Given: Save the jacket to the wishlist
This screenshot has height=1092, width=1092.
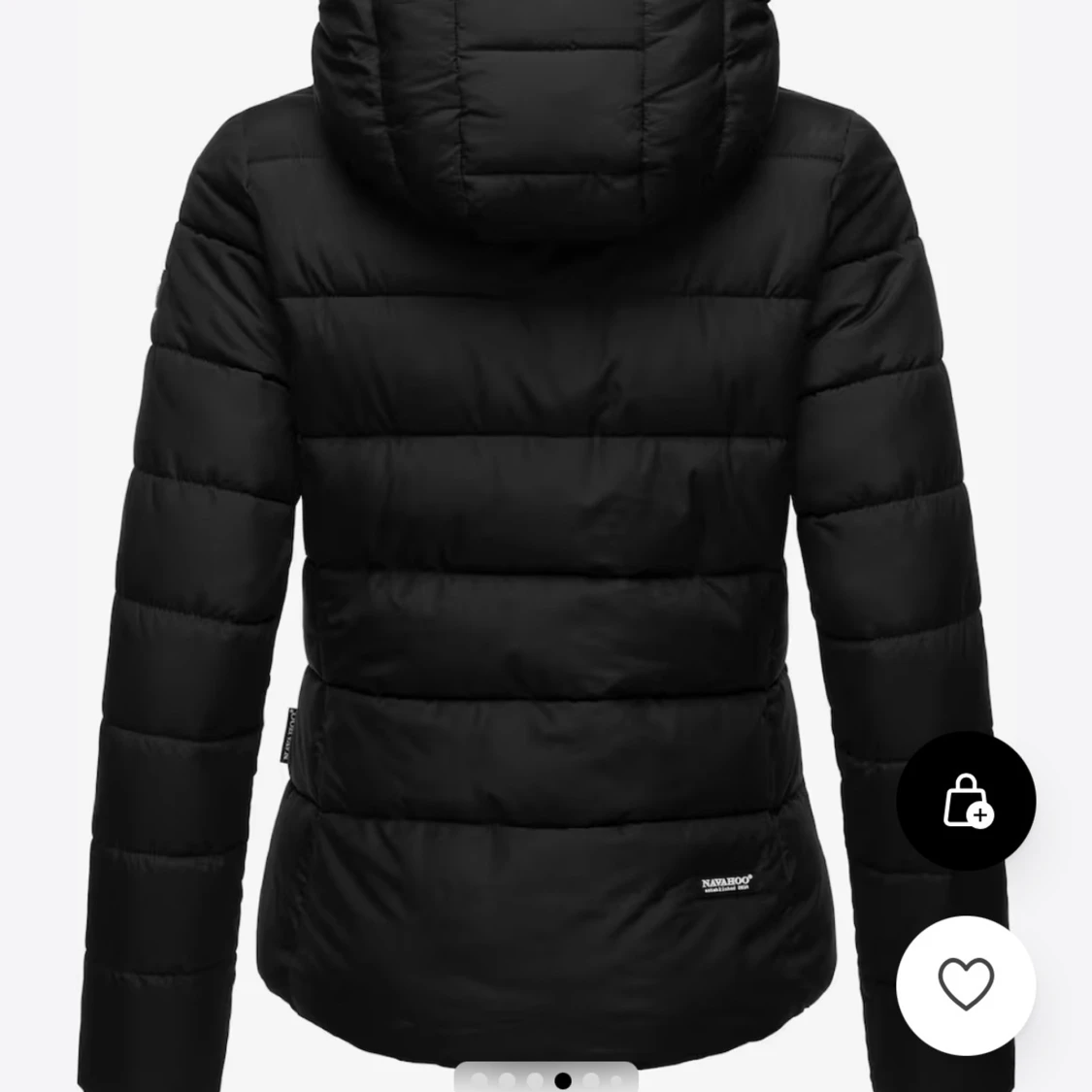Looking at the screenshot, I should click(x=966, y=984).
